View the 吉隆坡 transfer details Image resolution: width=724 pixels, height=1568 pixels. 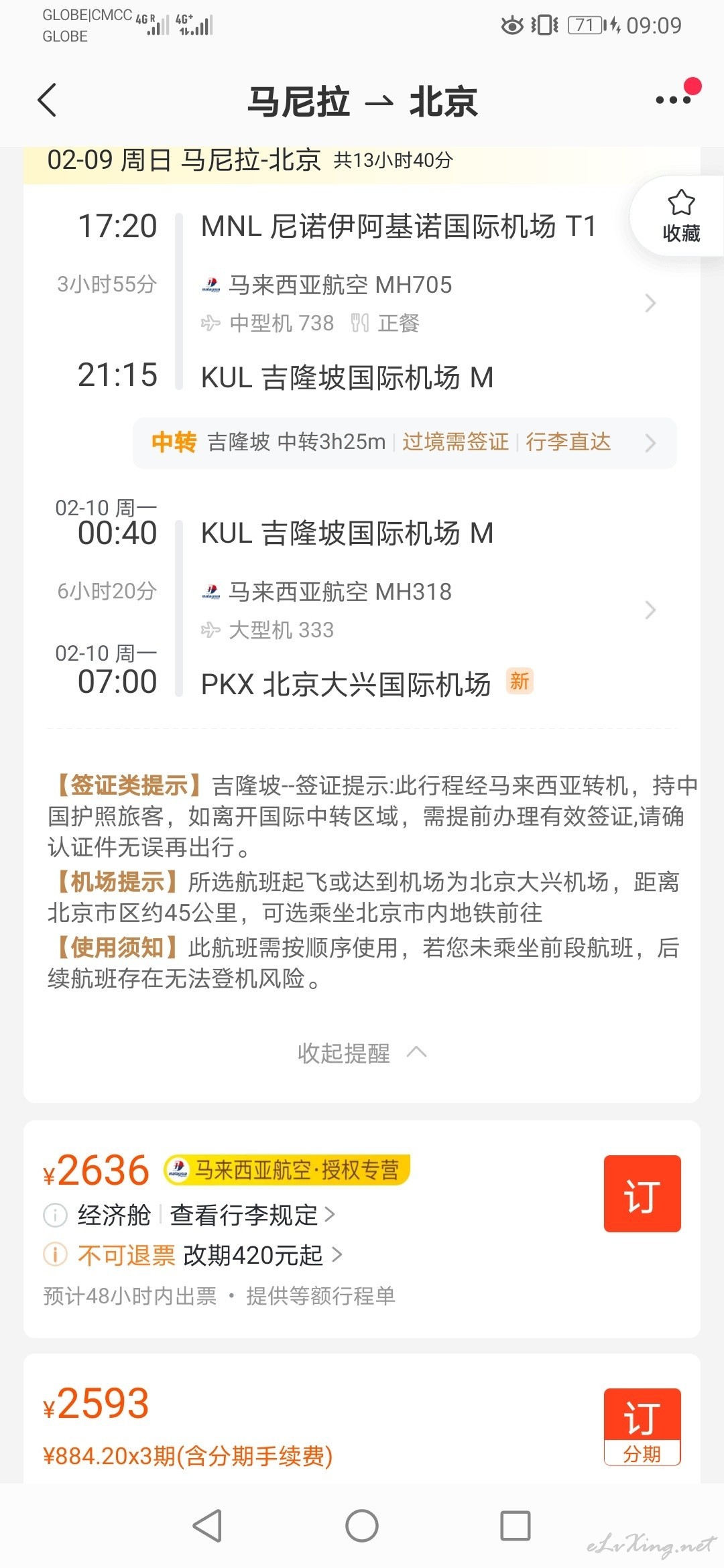[405, 443]
